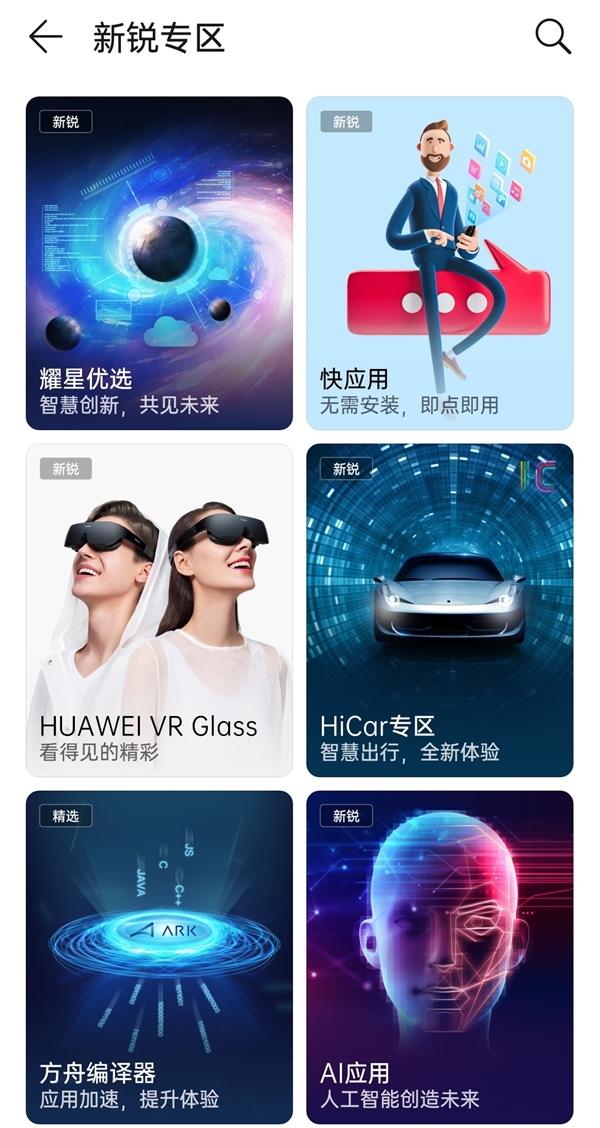The width and height of the screenshot is (600, 1128).
Task: Open the 快应用 card
Action: click(440, 263)
